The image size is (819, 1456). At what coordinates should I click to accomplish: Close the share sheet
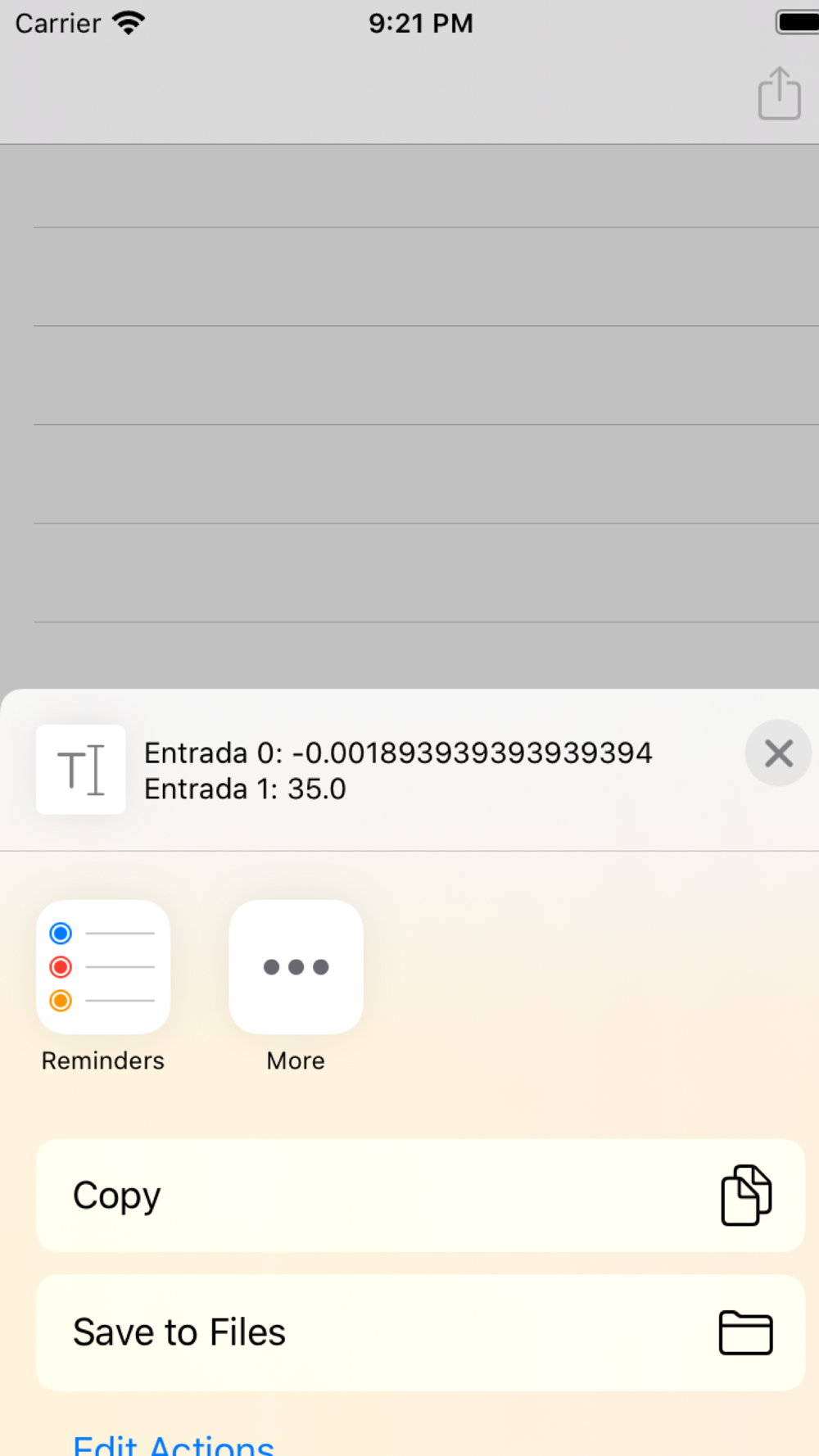(778, 753)
